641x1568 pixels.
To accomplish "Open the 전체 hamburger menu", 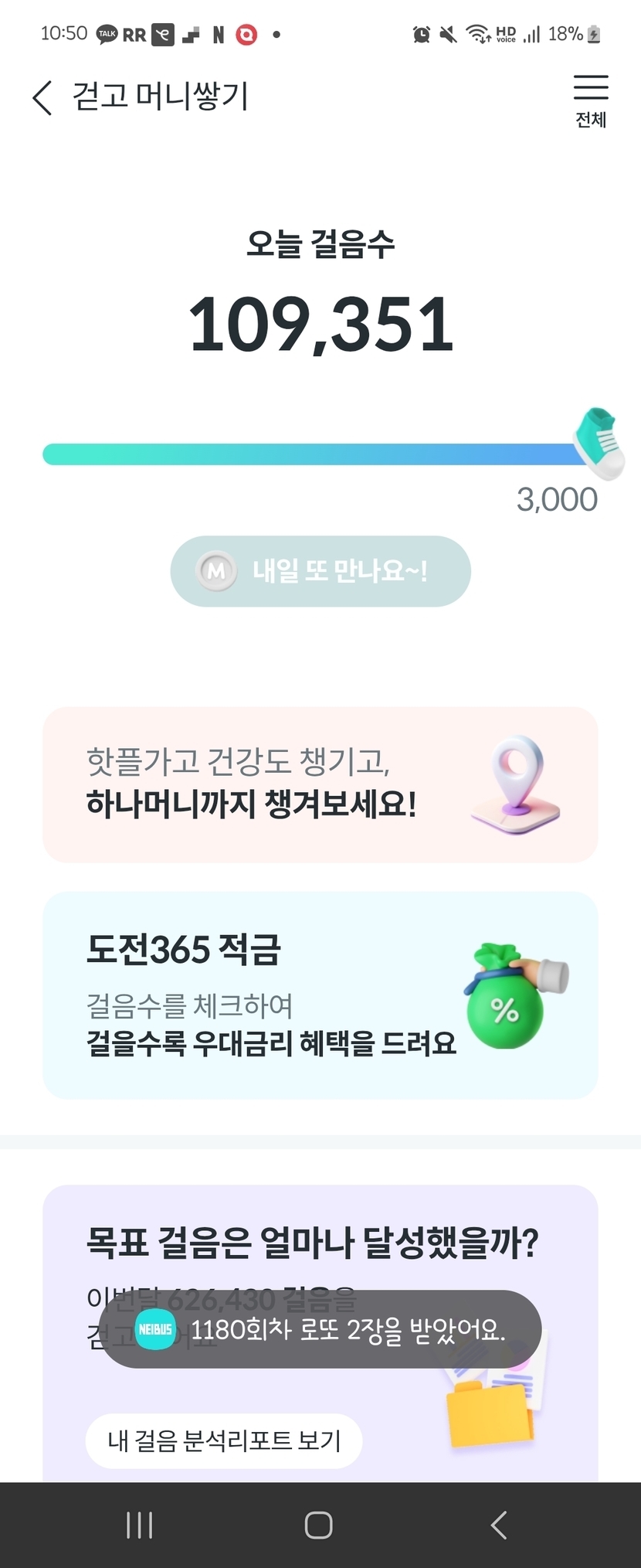I will point(591,99).
